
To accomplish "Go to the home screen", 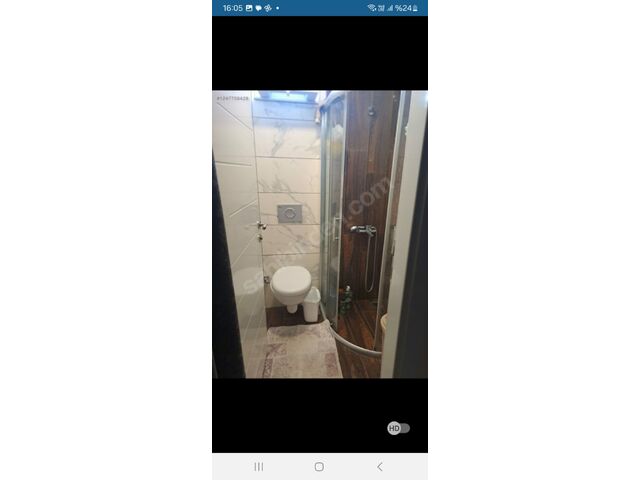I will (x=319, y=466).
